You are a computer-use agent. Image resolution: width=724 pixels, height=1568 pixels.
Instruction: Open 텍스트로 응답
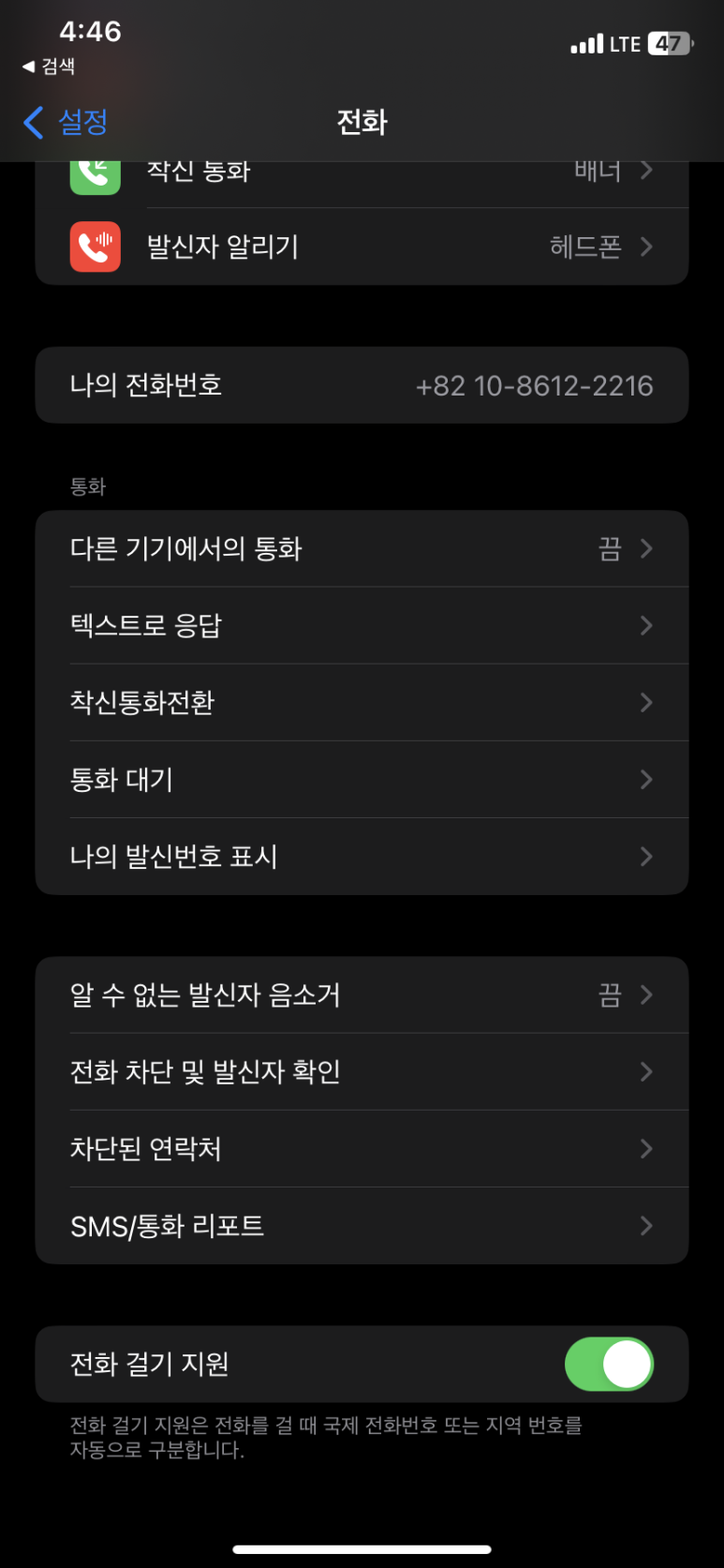362,626
